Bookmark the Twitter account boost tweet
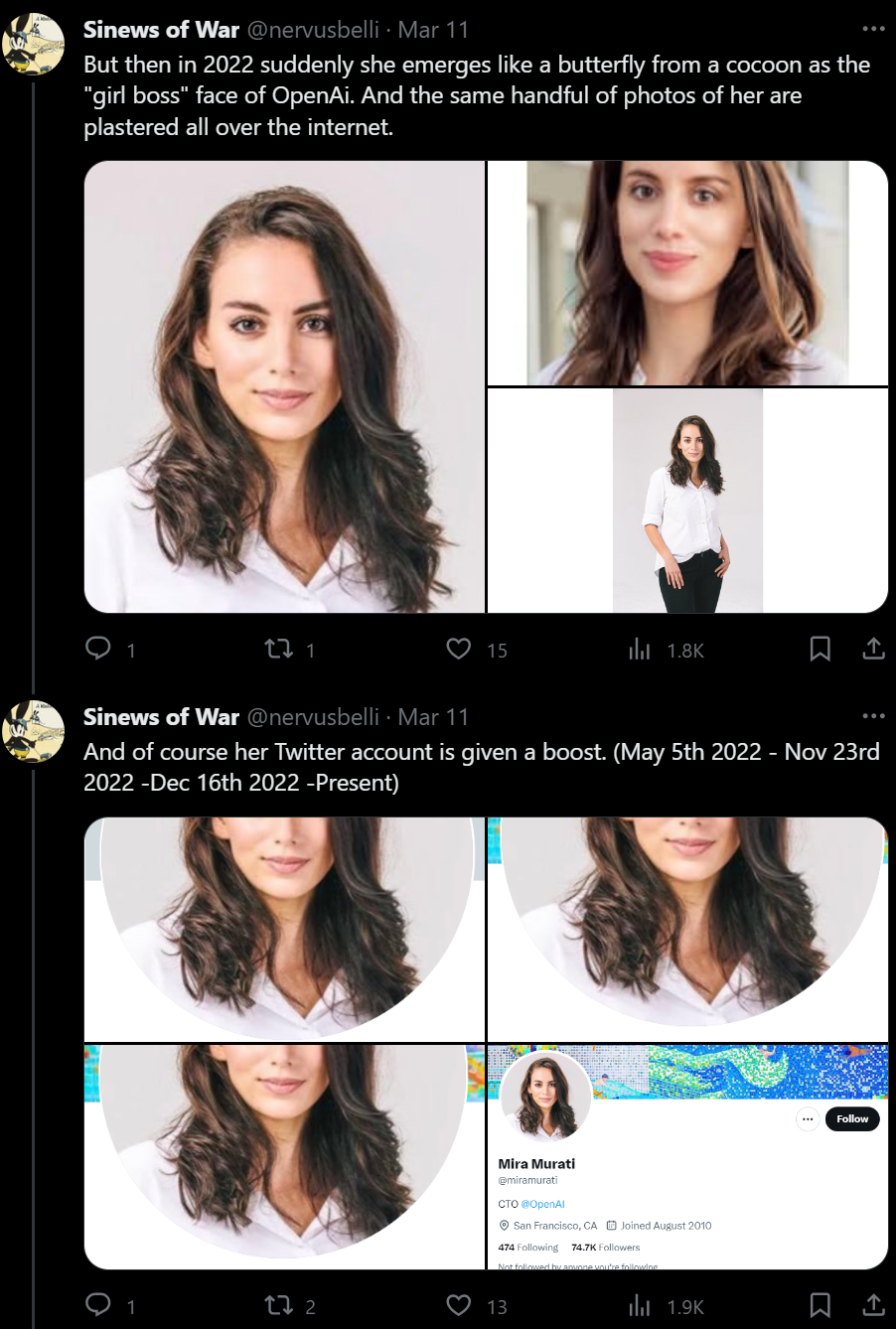The width and height of the screenshot is (896, 1329). pos(821,1304)
